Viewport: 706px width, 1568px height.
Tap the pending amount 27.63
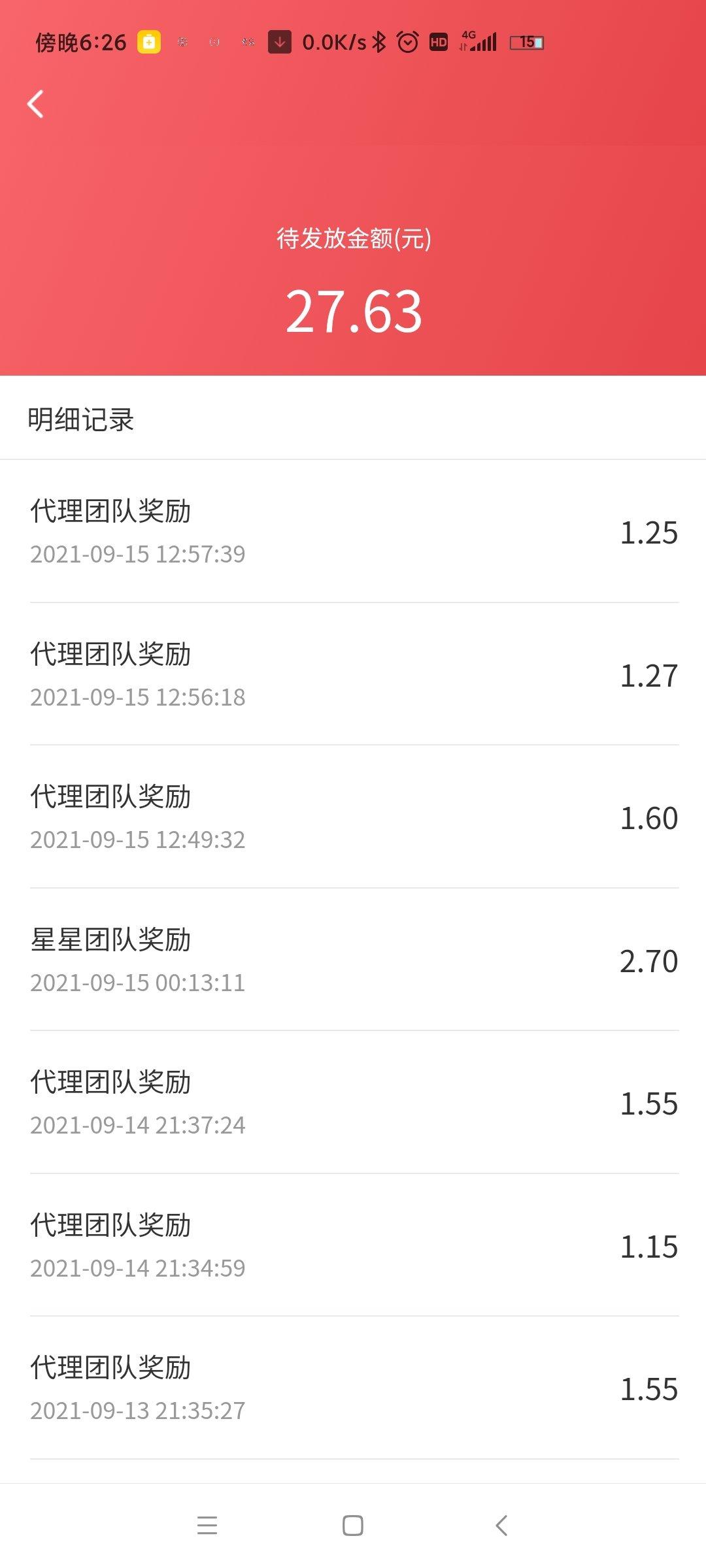click(353, 312)
